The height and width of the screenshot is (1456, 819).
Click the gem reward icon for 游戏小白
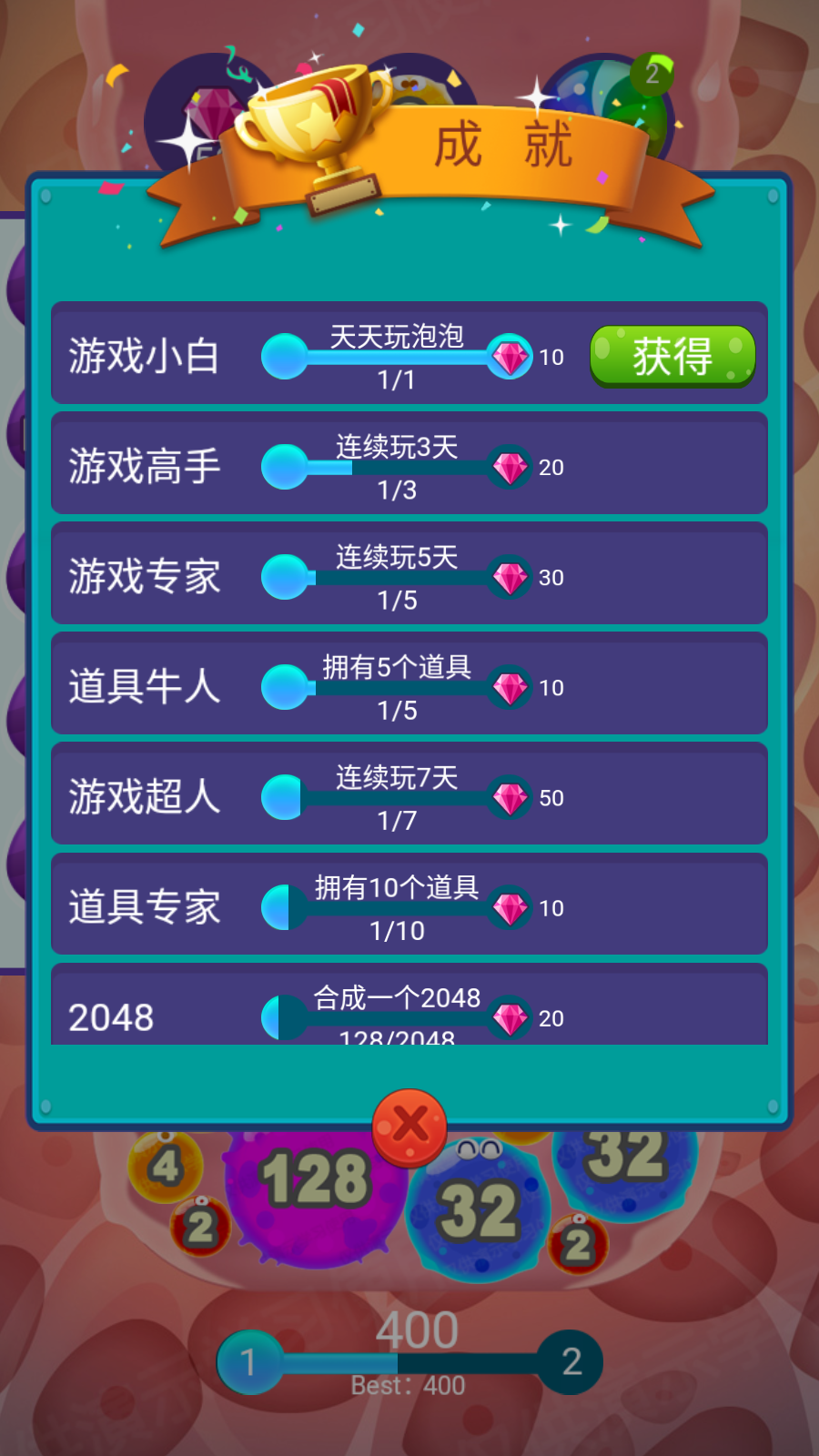coord(511,358)
